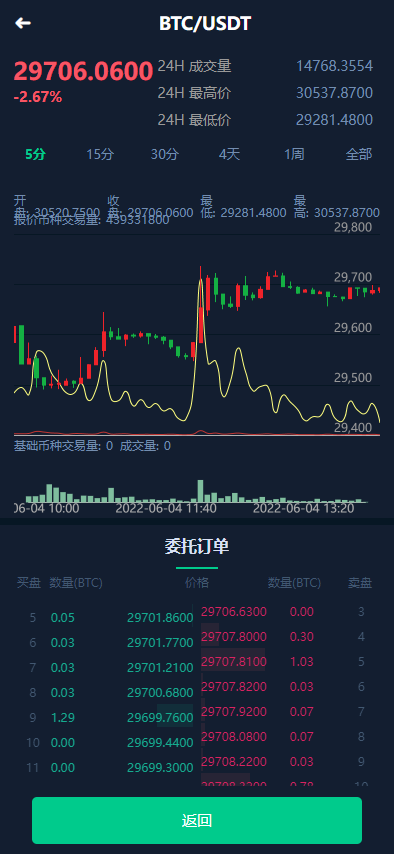Image resolution: width=394 pixels, height=854 pixels.
Task: Switch to the 4天 chart interval
Action: pyautogui.click(x=229, y=154)
